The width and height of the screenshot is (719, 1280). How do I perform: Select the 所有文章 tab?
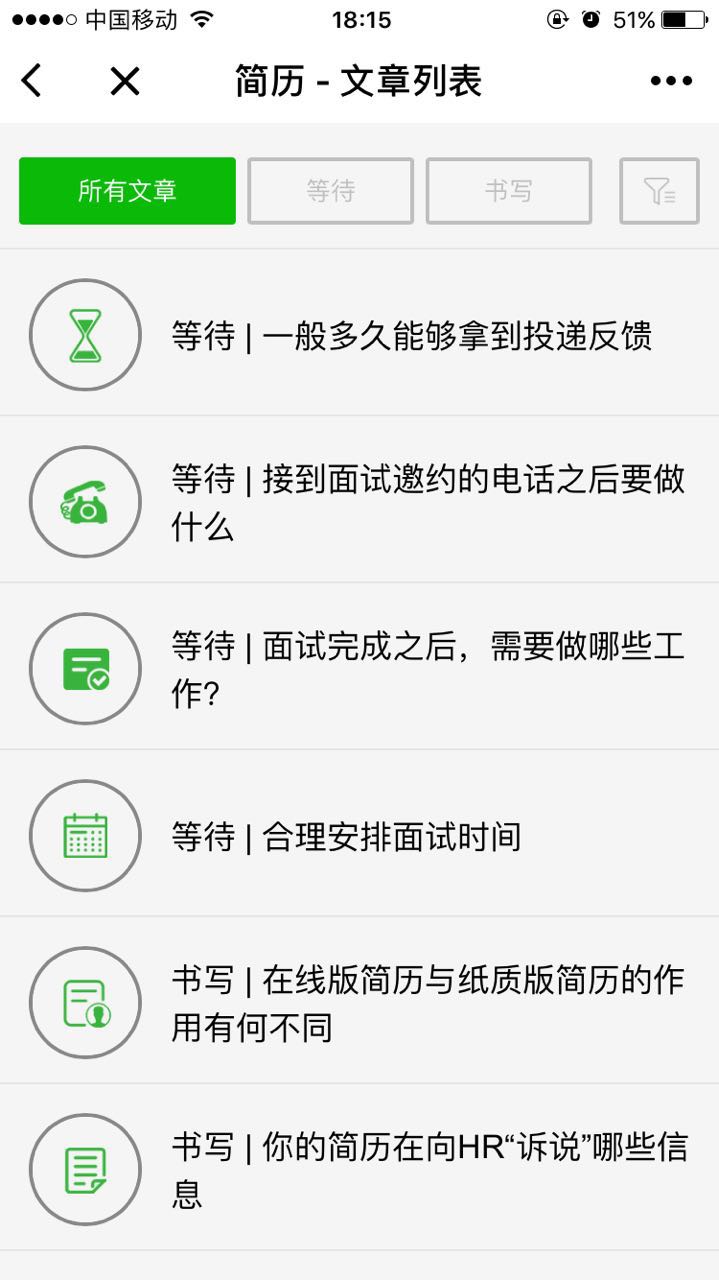[x=127, y=191]
